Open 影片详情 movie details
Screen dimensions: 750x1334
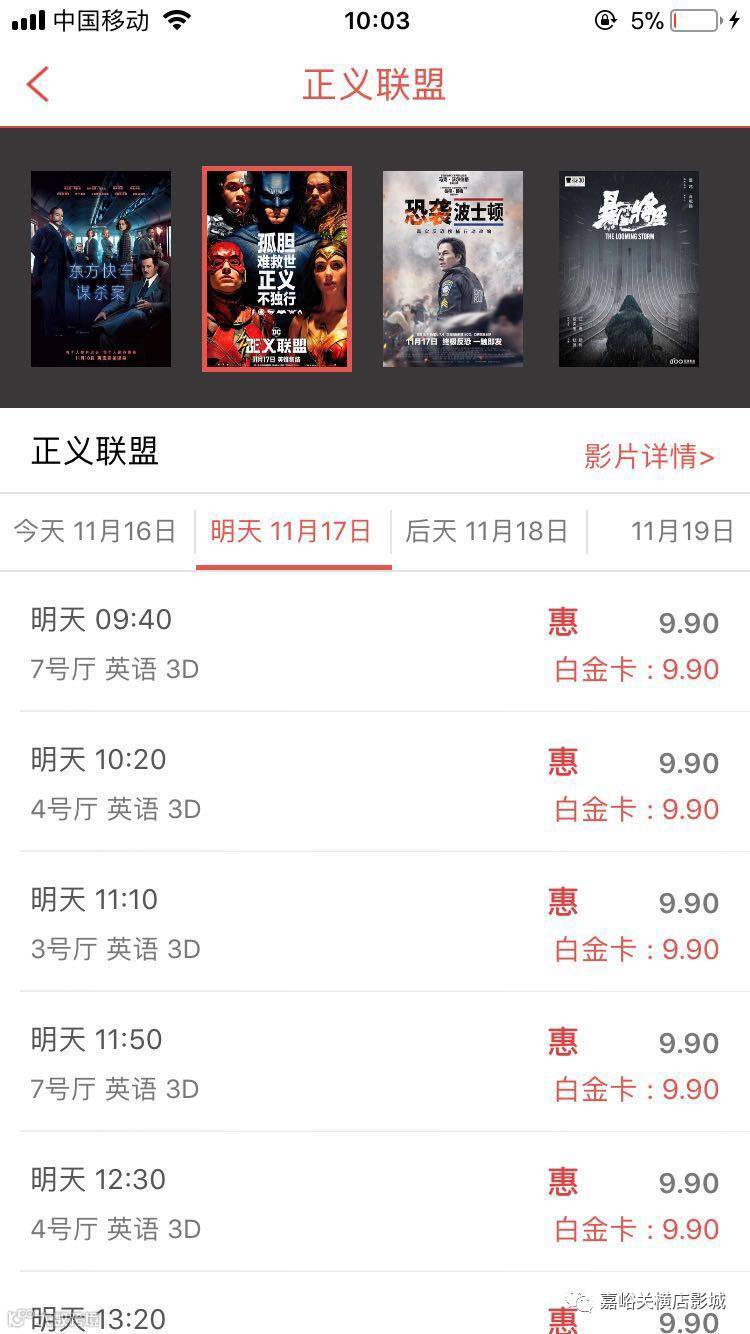point(649,457)
